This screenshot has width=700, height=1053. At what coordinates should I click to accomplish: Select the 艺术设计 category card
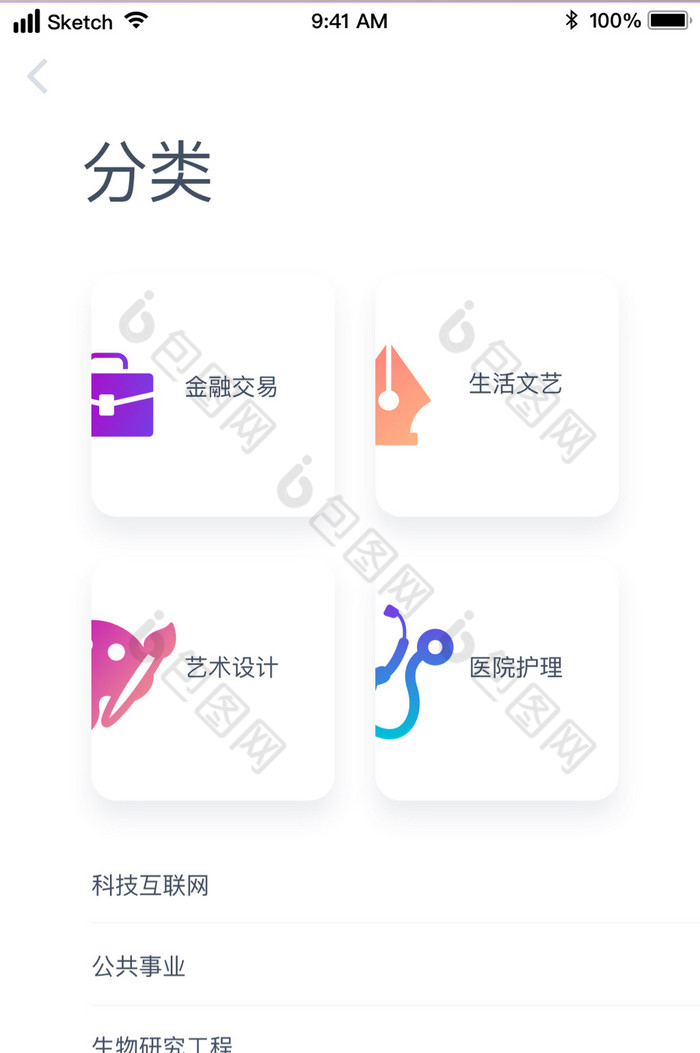213,677
